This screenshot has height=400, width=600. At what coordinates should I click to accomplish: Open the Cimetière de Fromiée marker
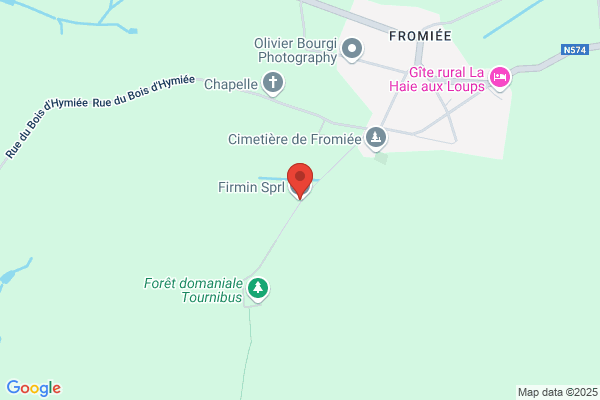coord(376,138)
